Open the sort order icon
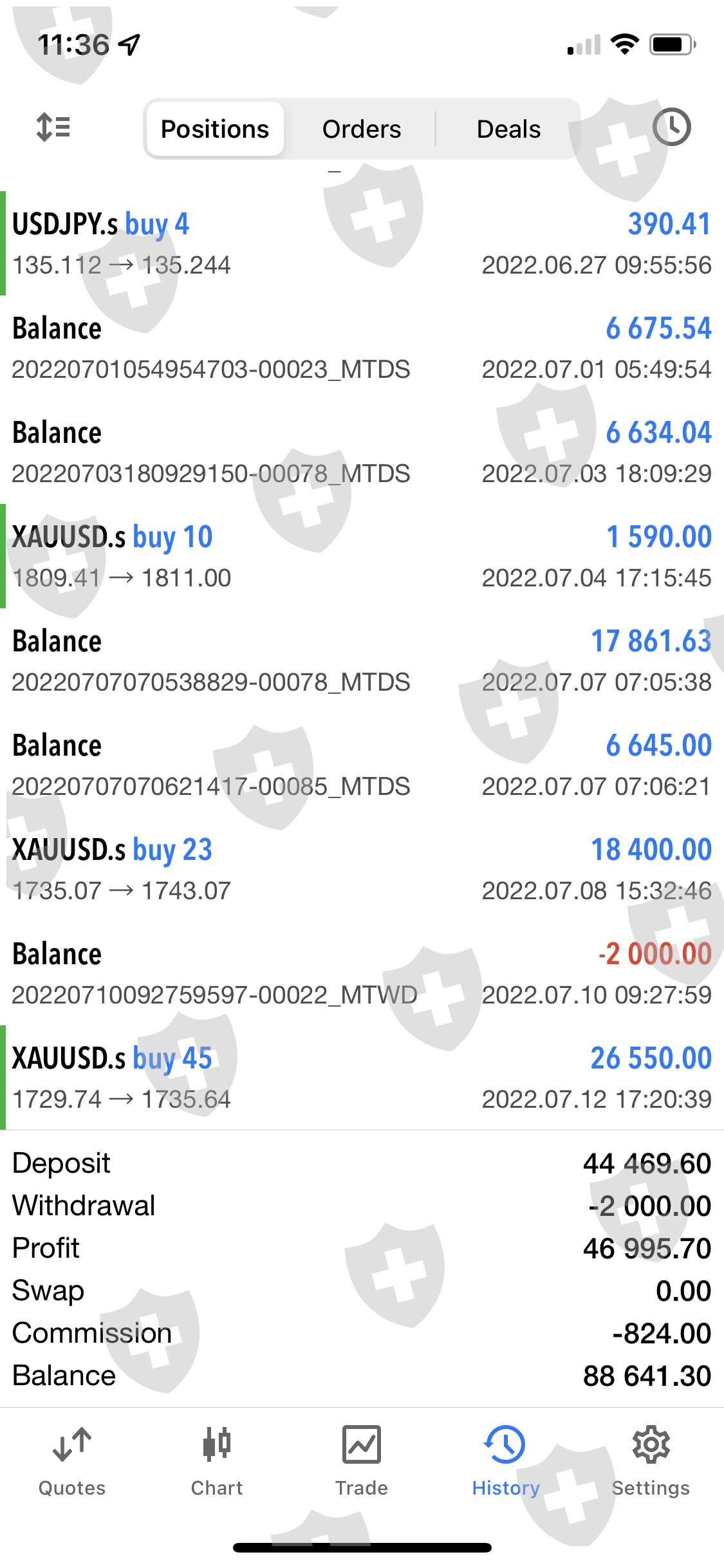The image size is (724, 1568). click(x=53, y=127)
